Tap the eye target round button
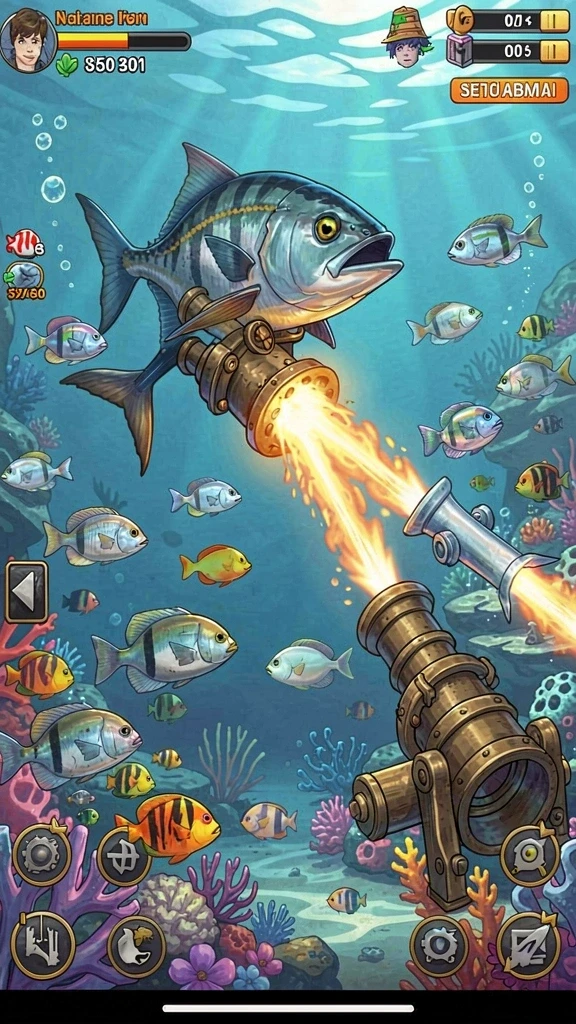Viewport: 576px width, 1024px height. coord(530,856)
